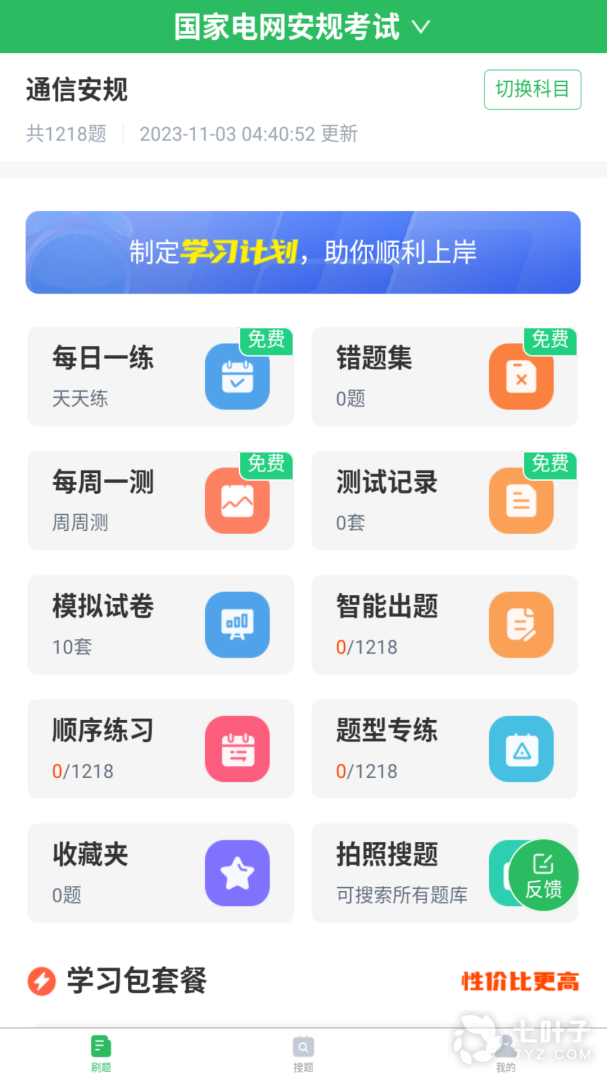Open the 错题集 wrong questions card
Screen dimensions: 607x1080
click(x=444, y=377)
